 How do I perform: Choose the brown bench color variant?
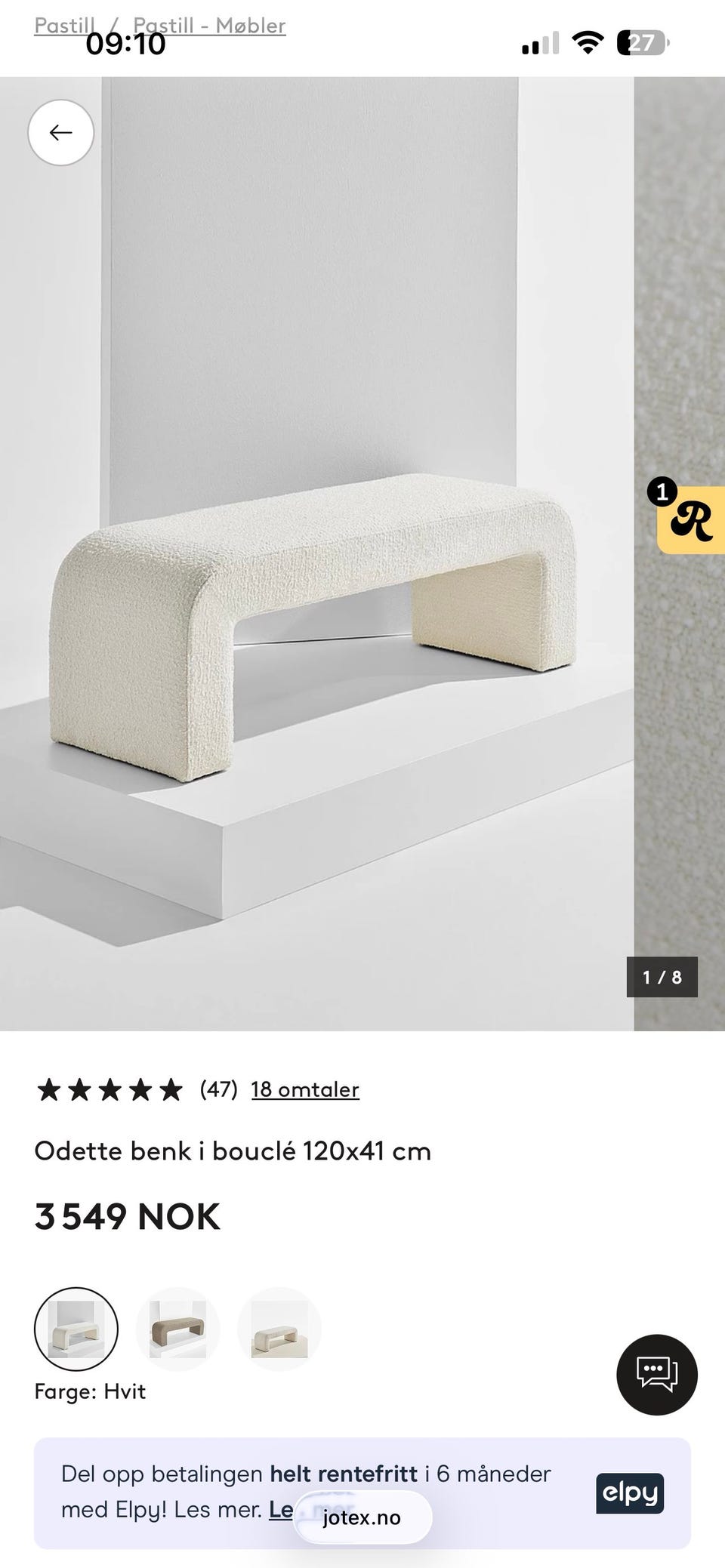[177, 1329]
